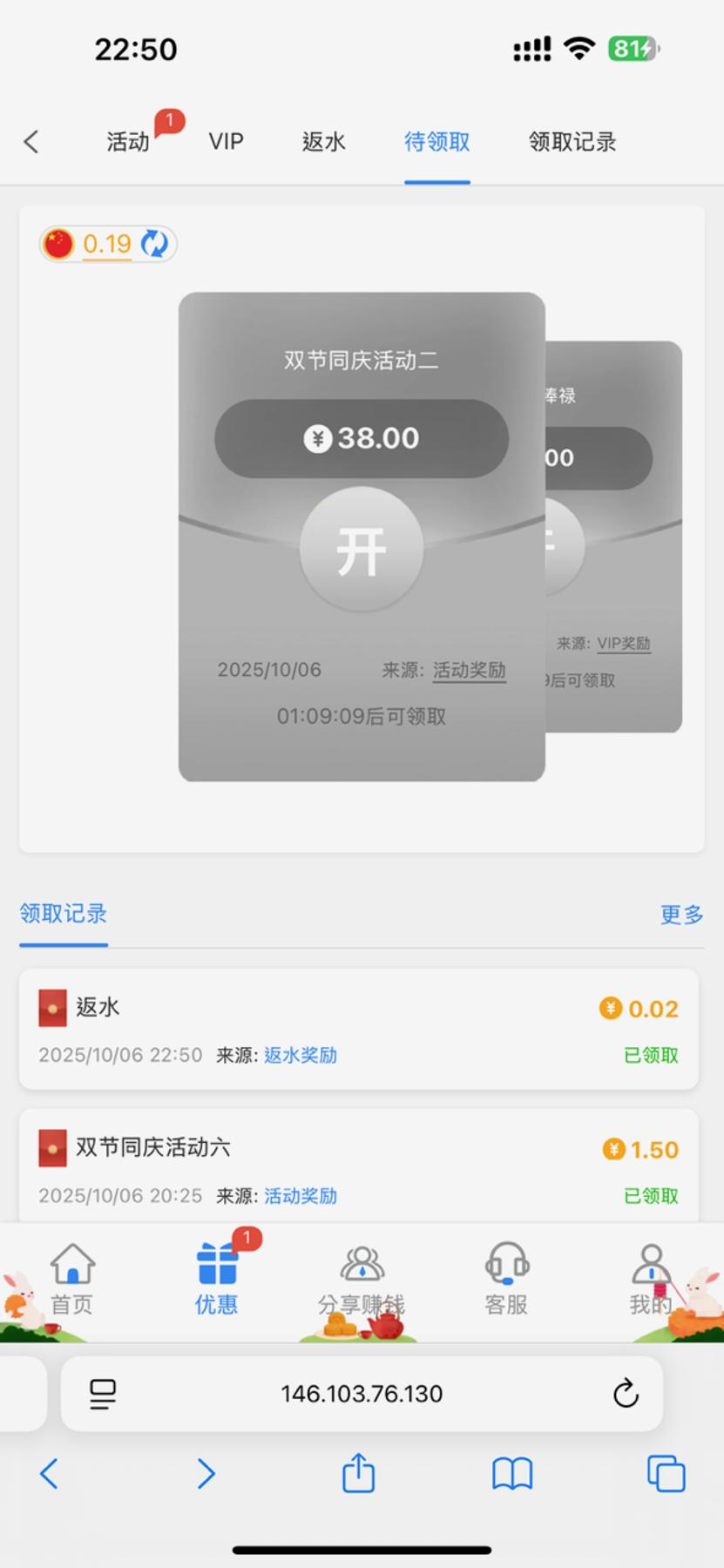Tap 更多 to see more records

point(681,915)
